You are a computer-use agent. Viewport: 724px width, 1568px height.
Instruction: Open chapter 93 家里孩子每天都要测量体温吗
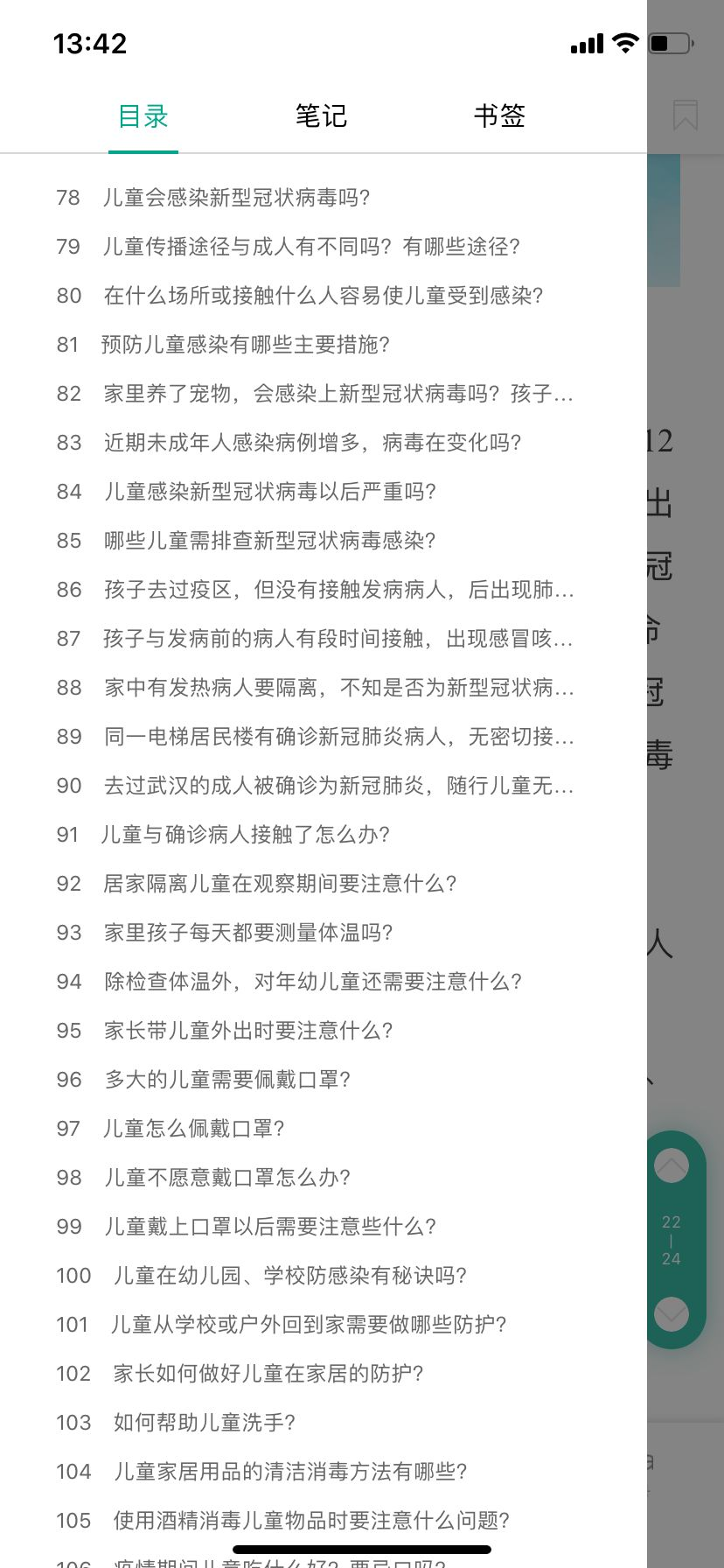(x=248, y=933)
